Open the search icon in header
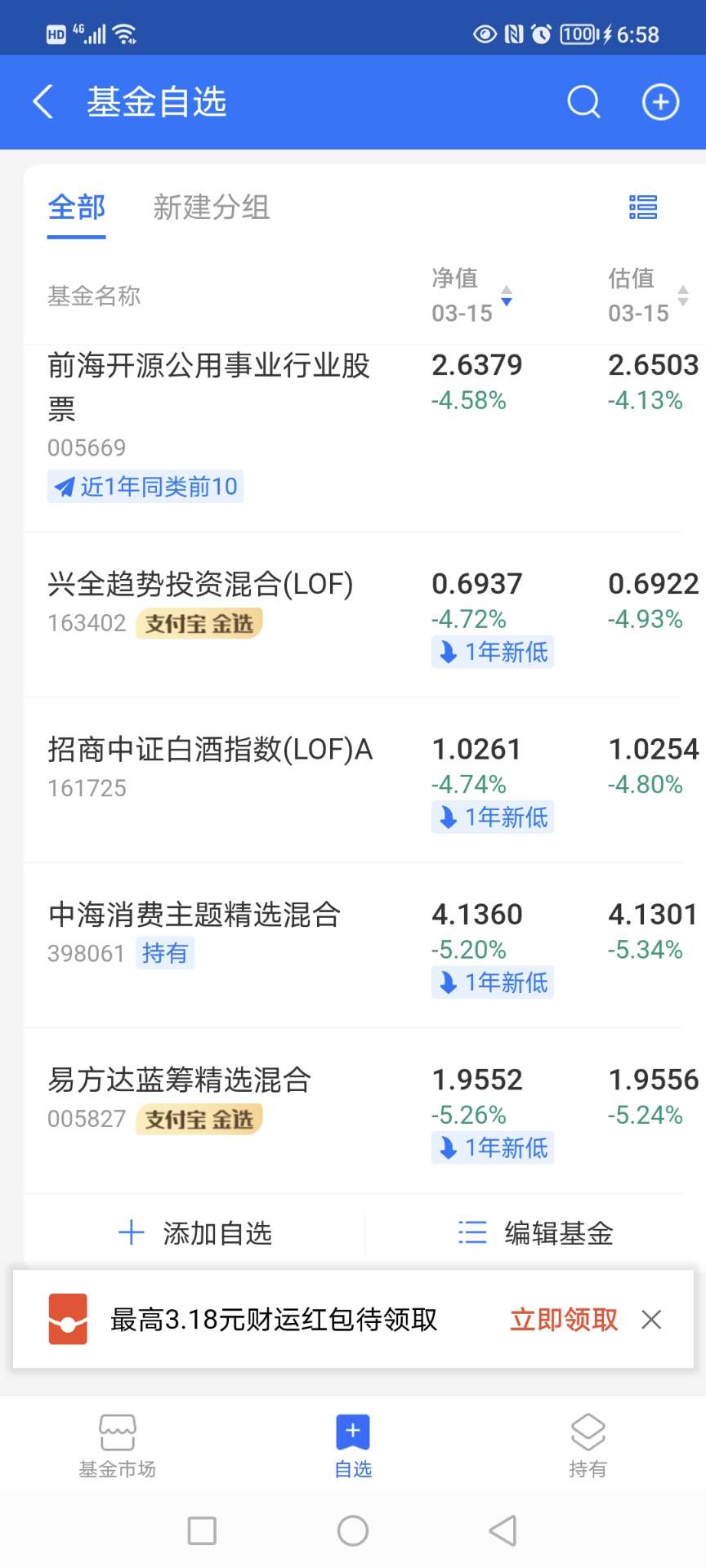Viewport: 706px width, 1568px height. pyautogui.click(x=583, y=102)
